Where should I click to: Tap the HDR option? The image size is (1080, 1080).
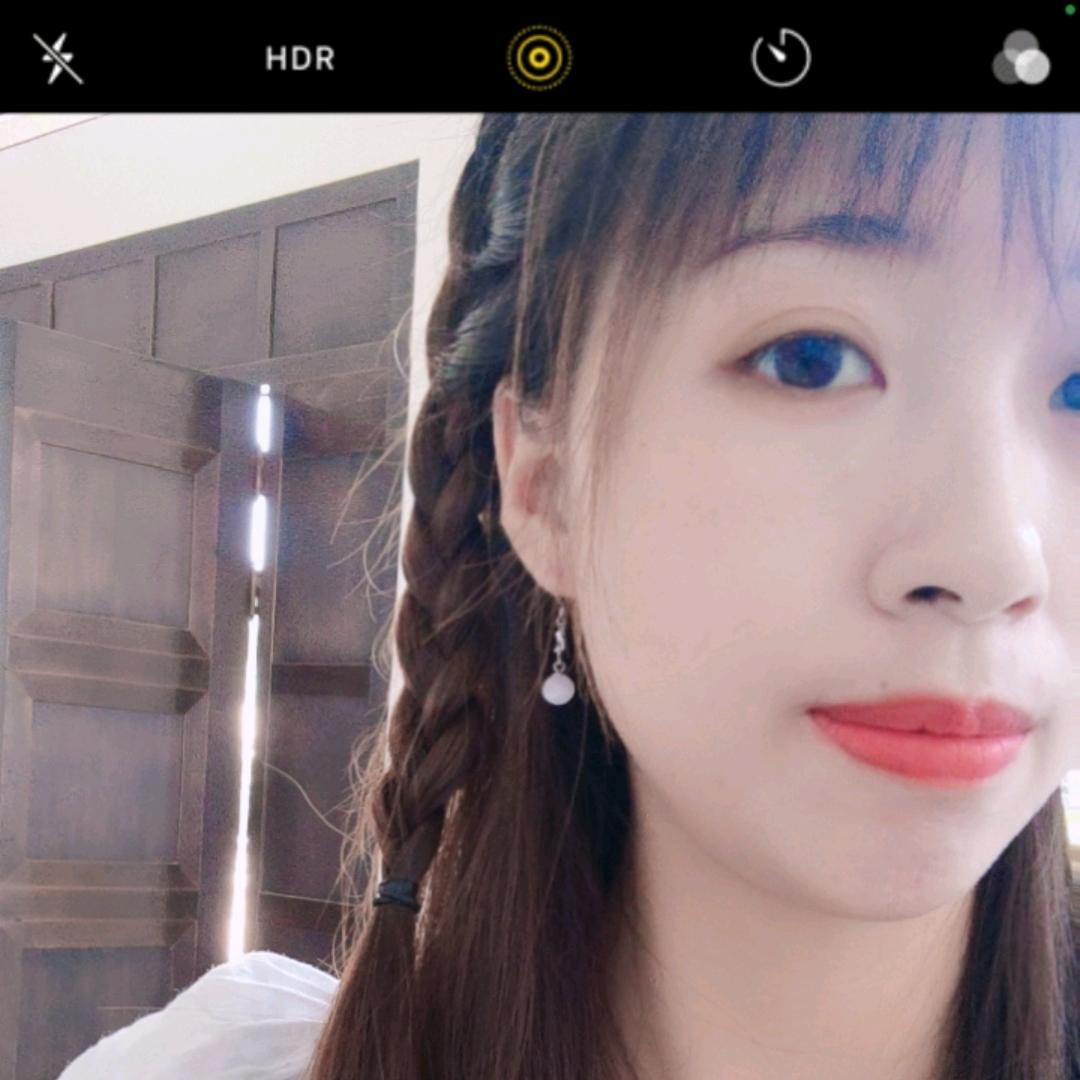(300, 58)
